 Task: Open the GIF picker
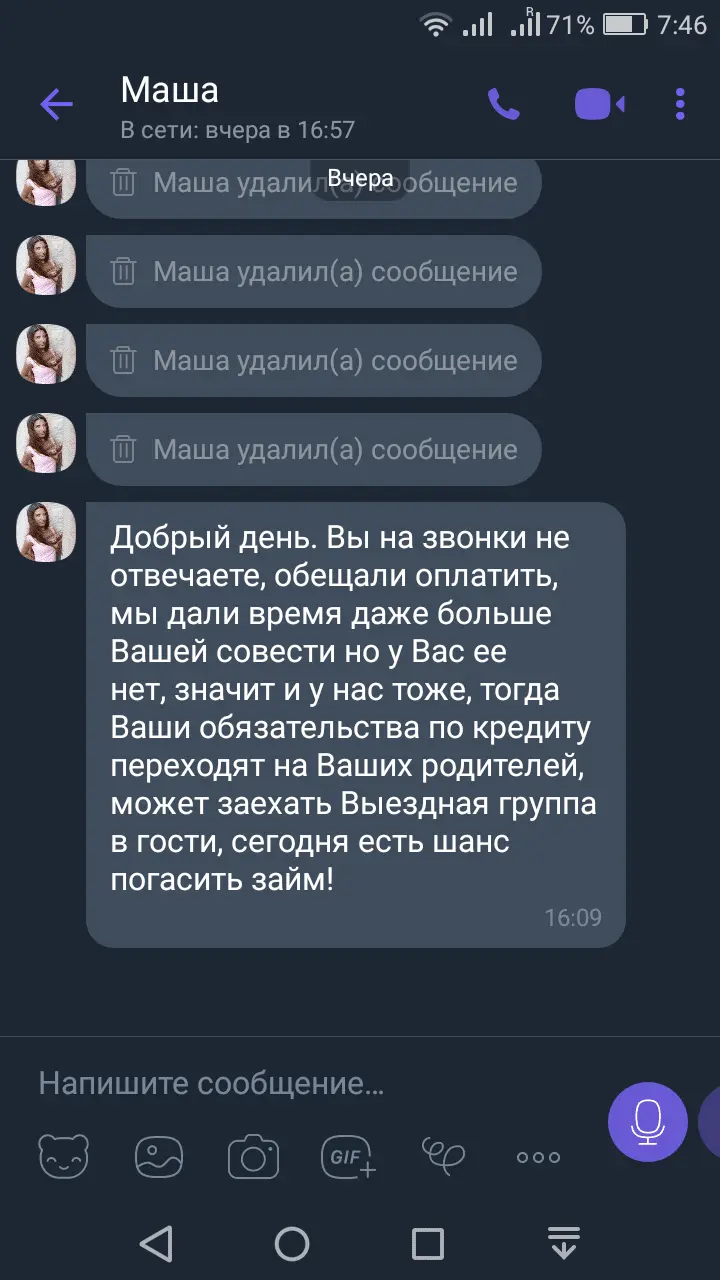click(348, 1157)
